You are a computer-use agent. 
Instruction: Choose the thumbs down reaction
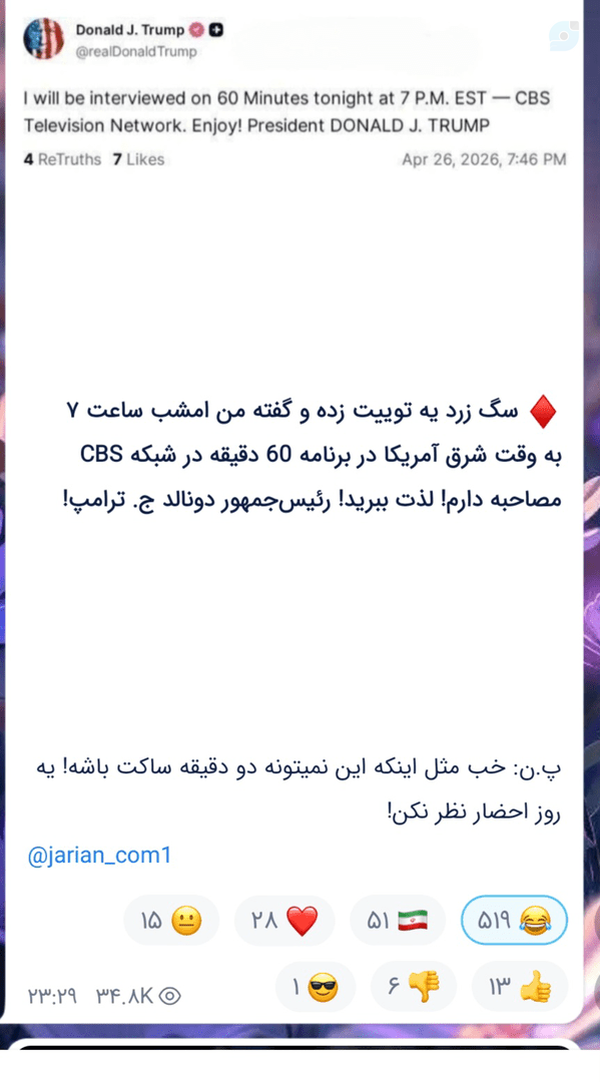tap(413, 987)
